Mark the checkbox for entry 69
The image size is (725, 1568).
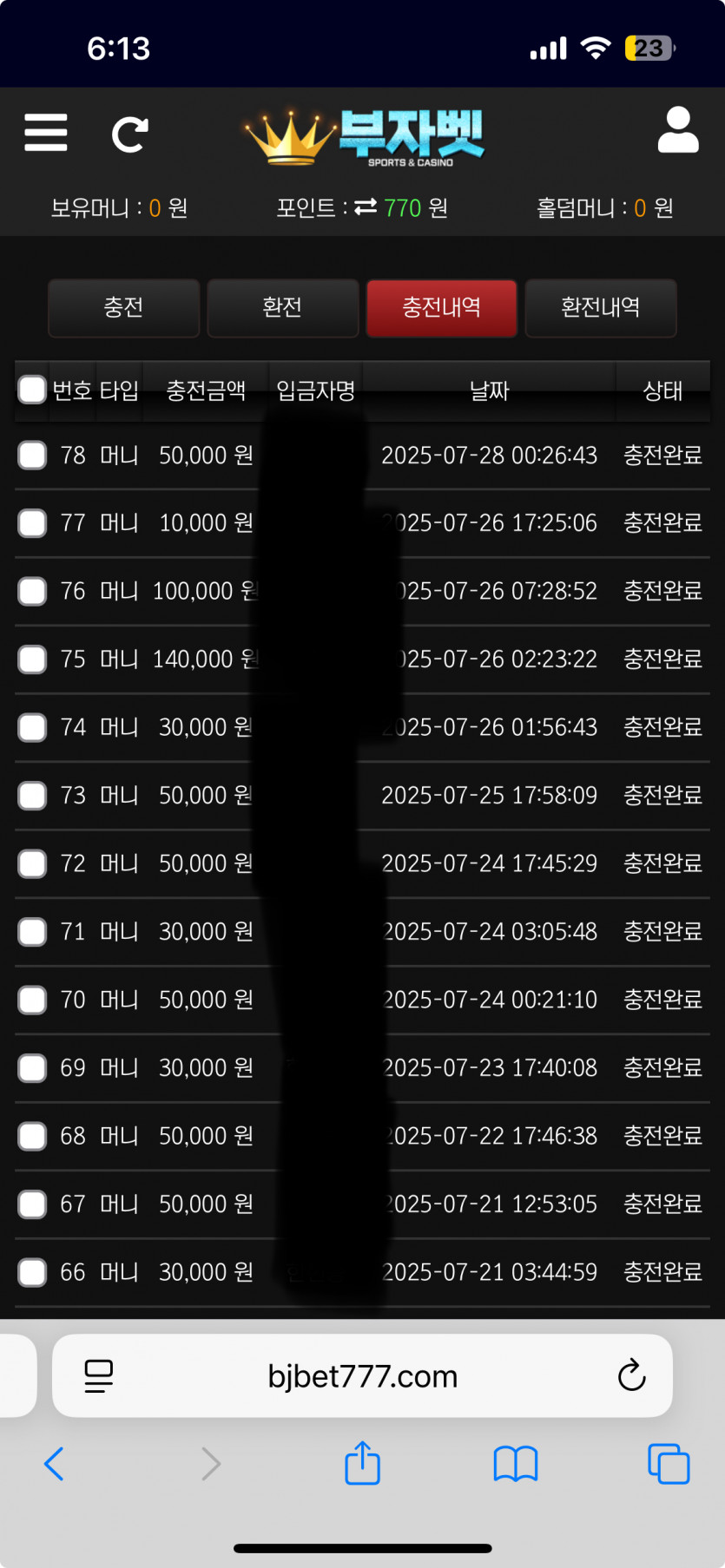[32, 1068]
